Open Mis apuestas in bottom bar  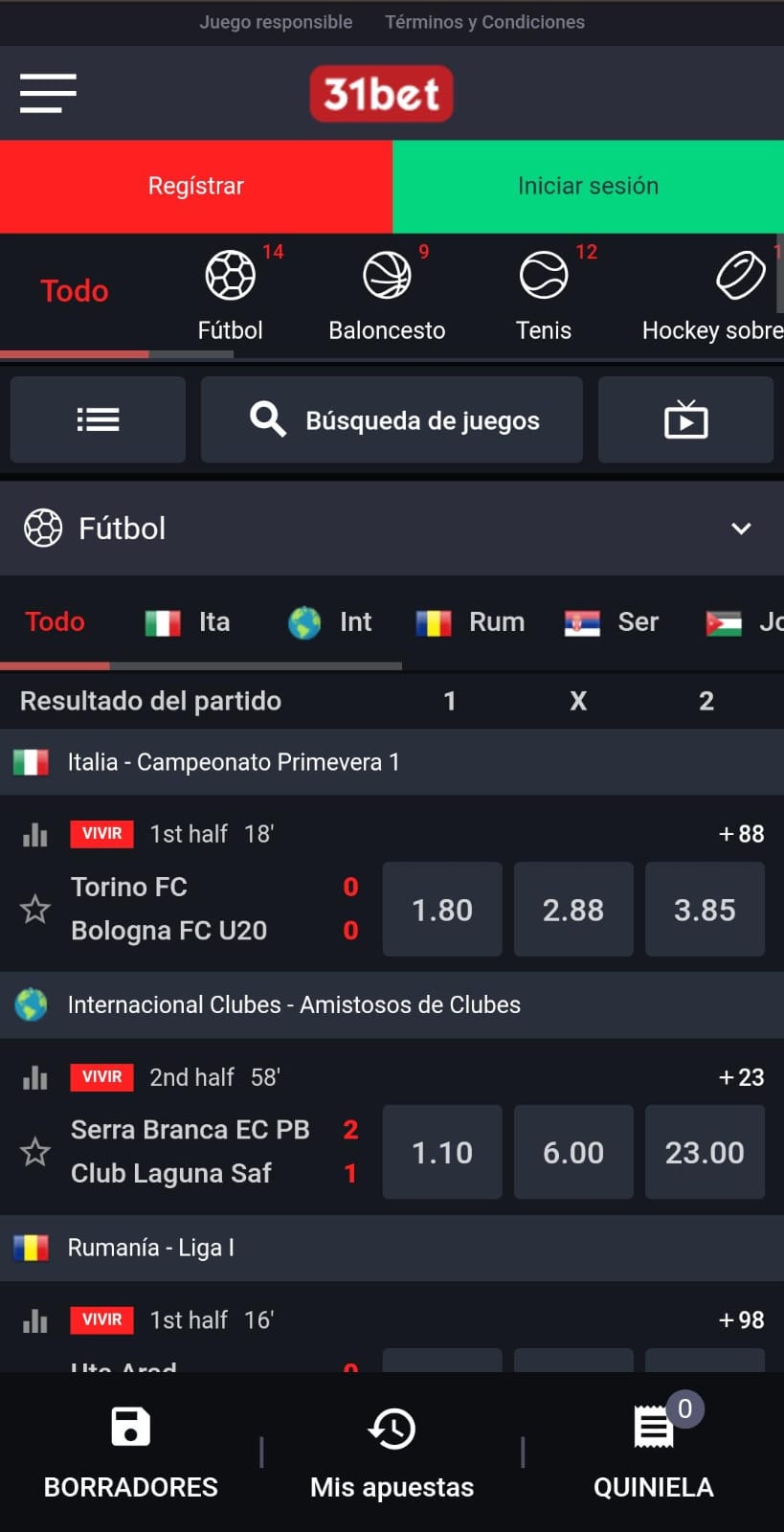click(392, 1452)
